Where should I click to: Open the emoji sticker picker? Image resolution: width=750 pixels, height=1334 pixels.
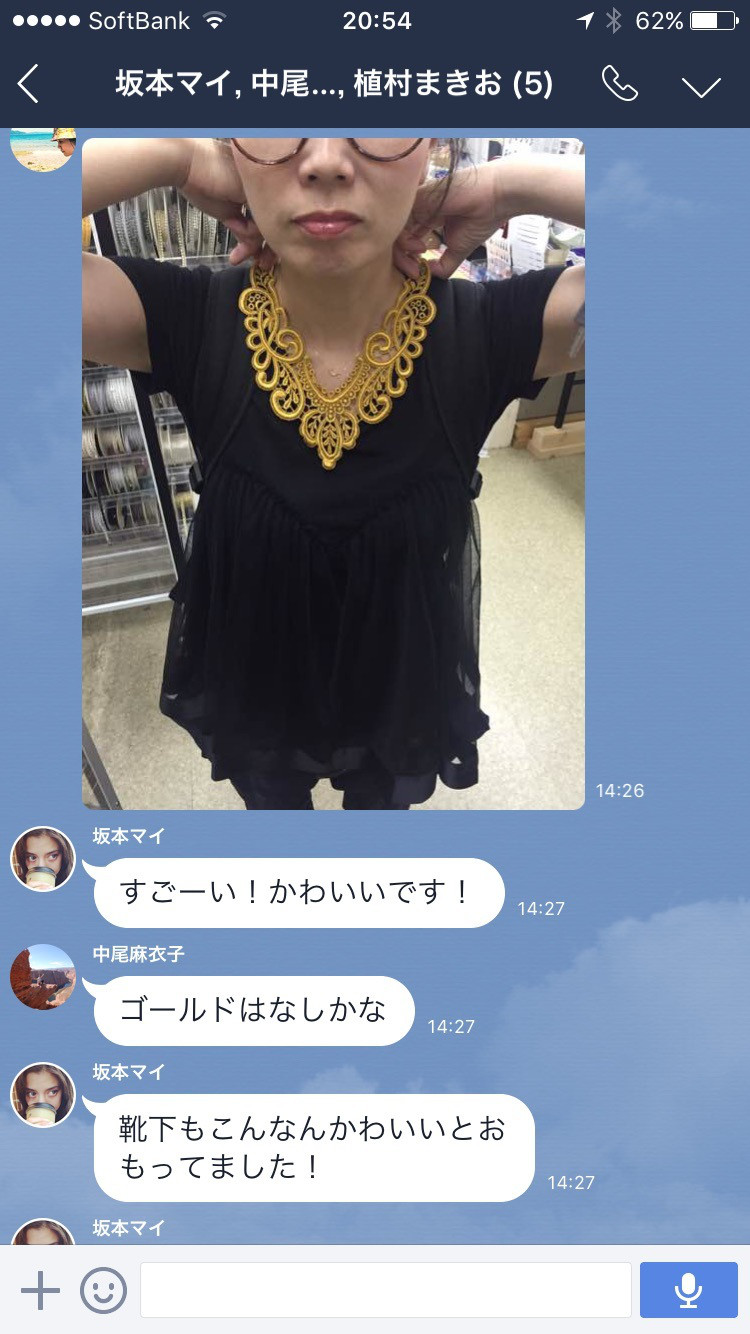pos(103,1290)
